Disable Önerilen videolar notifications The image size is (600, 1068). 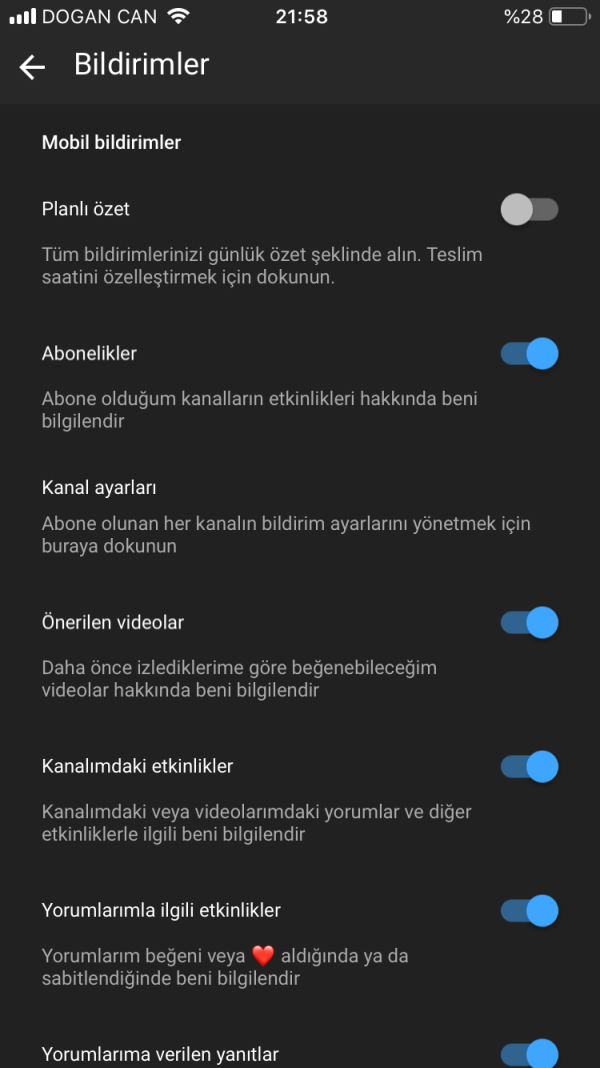pyautogui.click(x=529, y=623)
